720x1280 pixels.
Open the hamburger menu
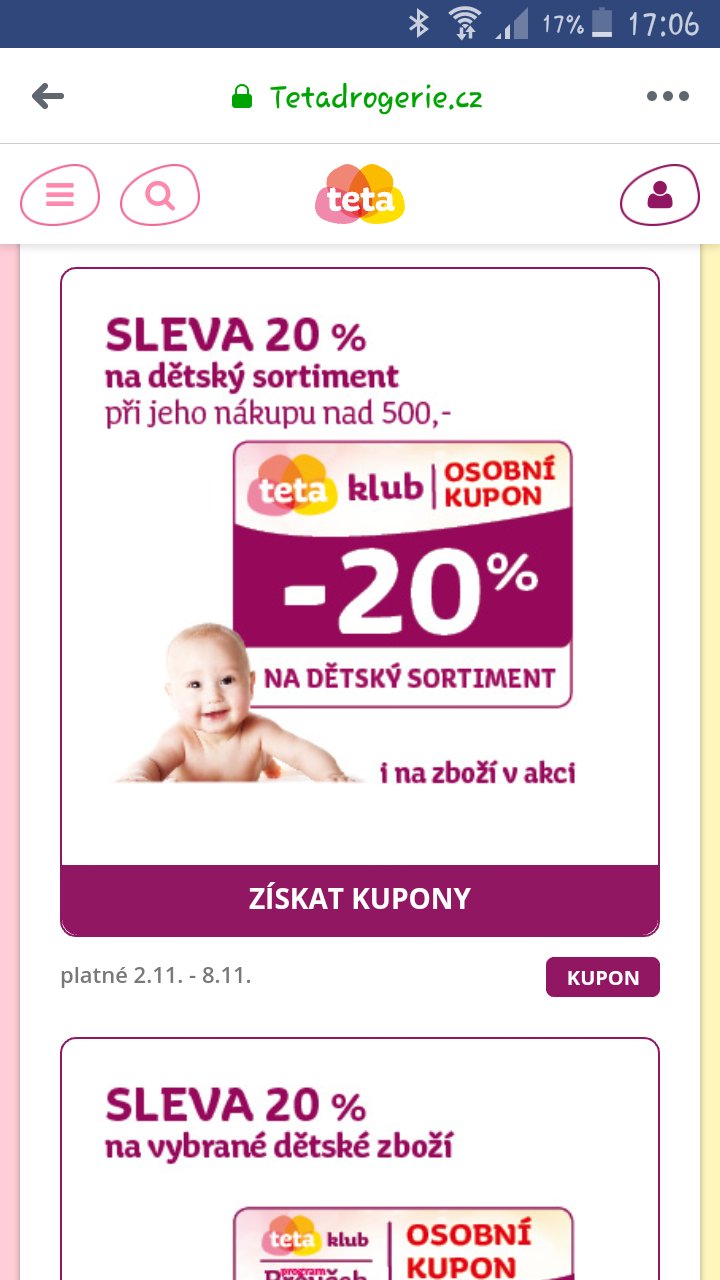(x=60, y=194)
